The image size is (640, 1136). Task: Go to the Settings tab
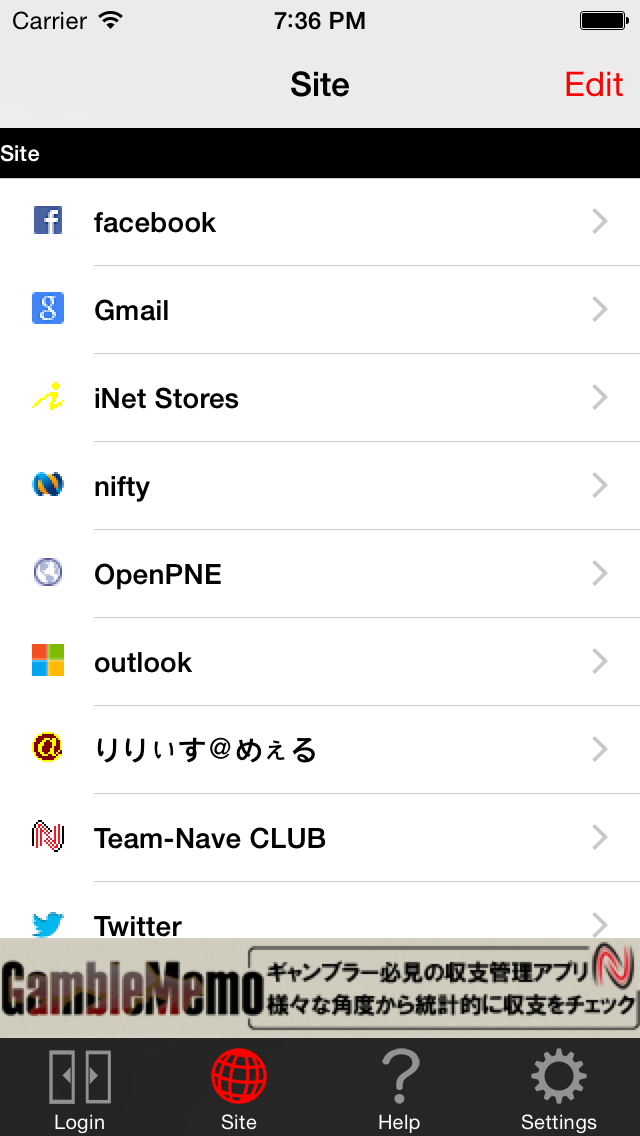(x=559, y=1089)
